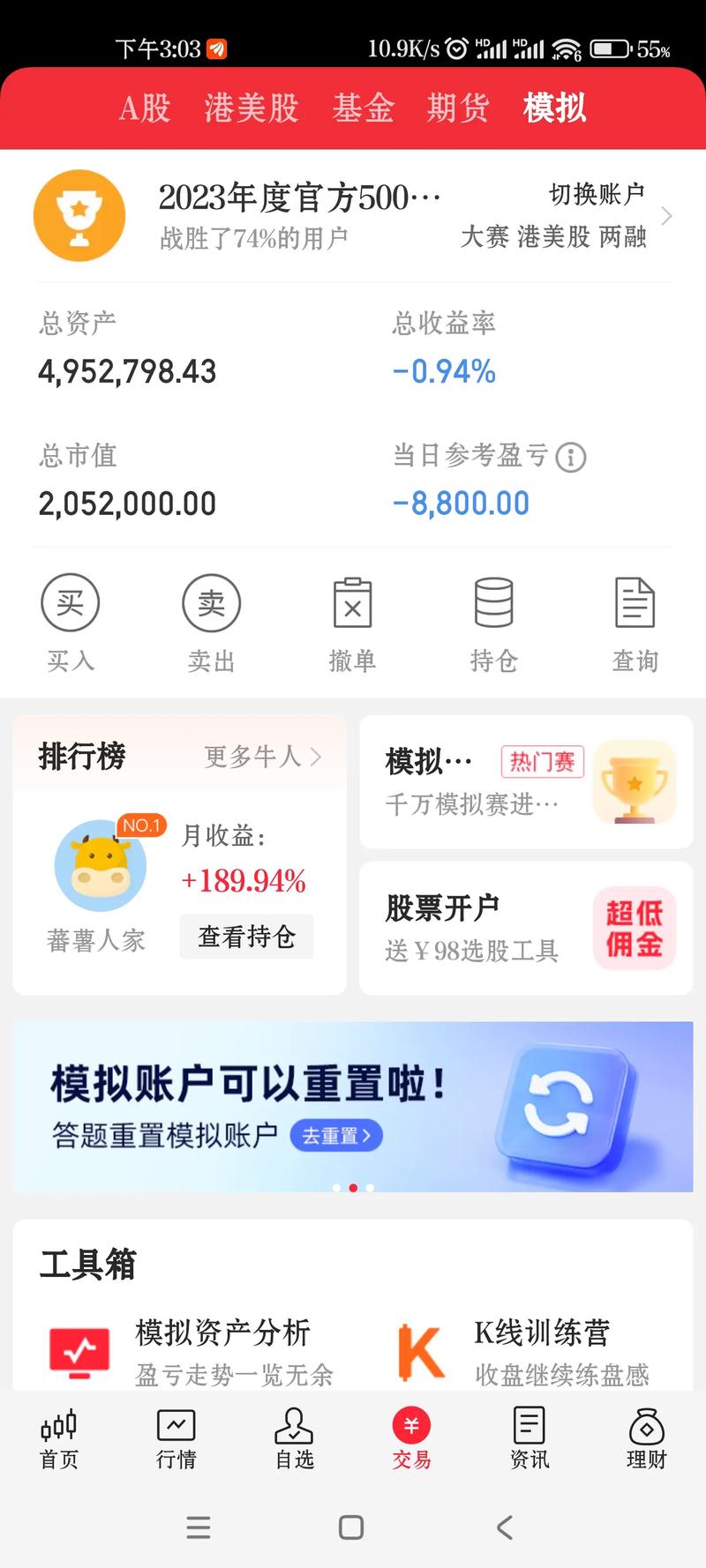The width and height of the screenshot is (706, 1568).
Task: Switch to 行情 in bottom navigation
Action: coord(176,1439)
